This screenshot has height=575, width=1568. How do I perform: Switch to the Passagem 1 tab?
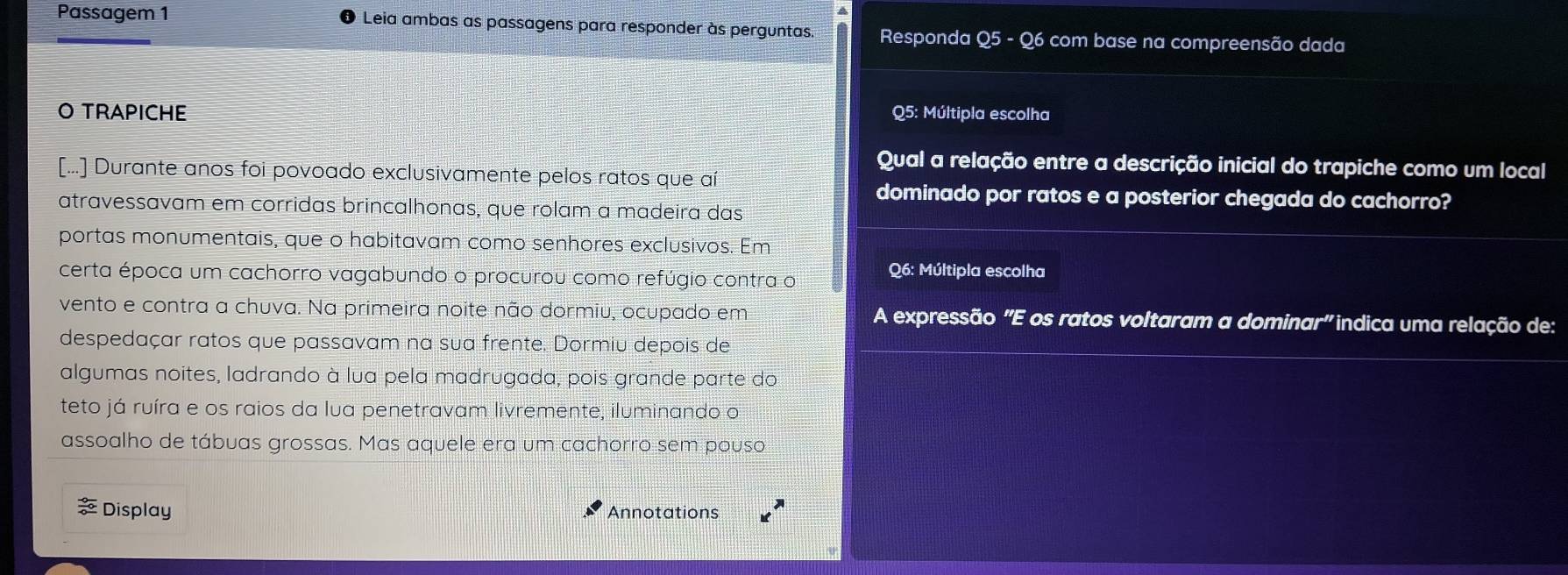pyautogui.click(x=112, y=14)
